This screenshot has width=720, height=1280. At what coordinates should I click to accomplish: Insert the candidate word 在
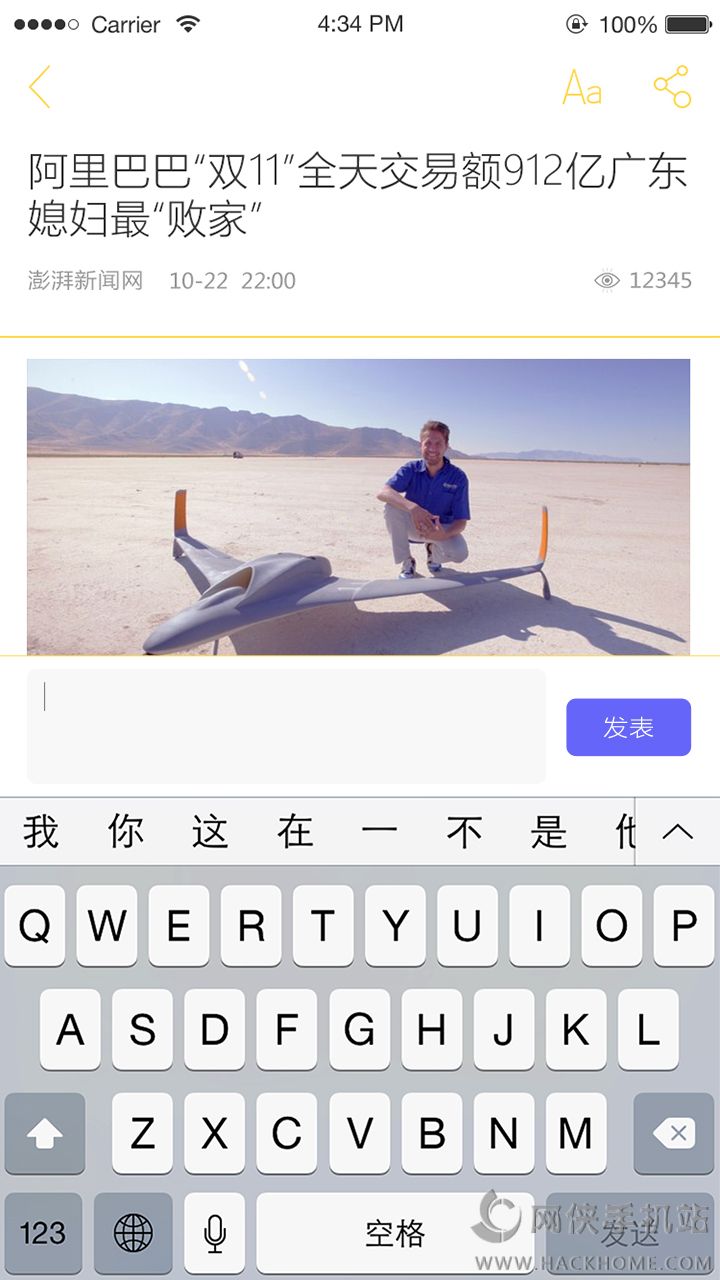[295, 832]
